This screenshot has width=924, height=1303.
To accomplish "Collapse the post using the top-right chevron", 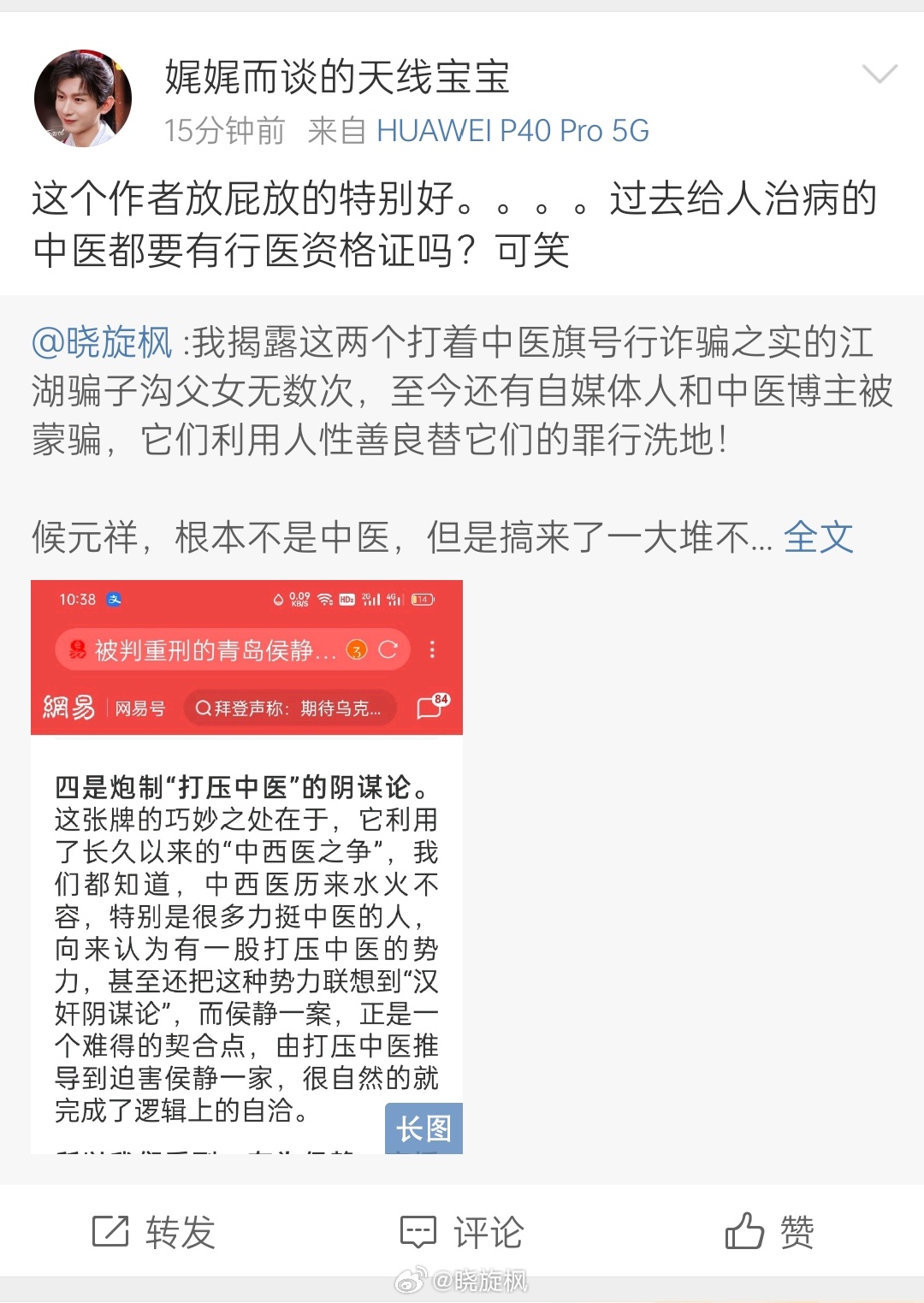I will point(880,75).
